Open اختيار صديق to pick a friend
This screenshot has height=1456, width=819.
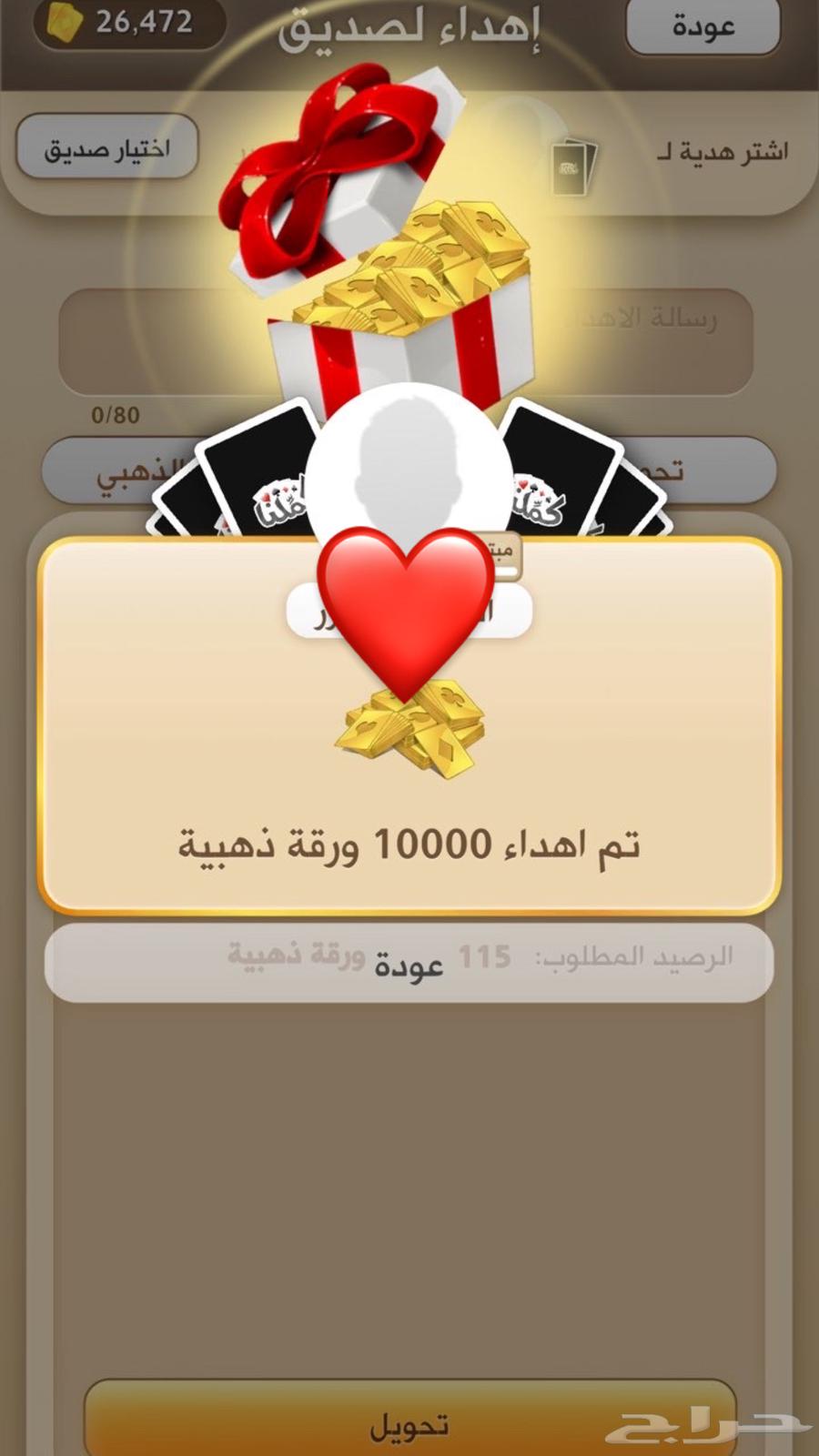[107, 147]
